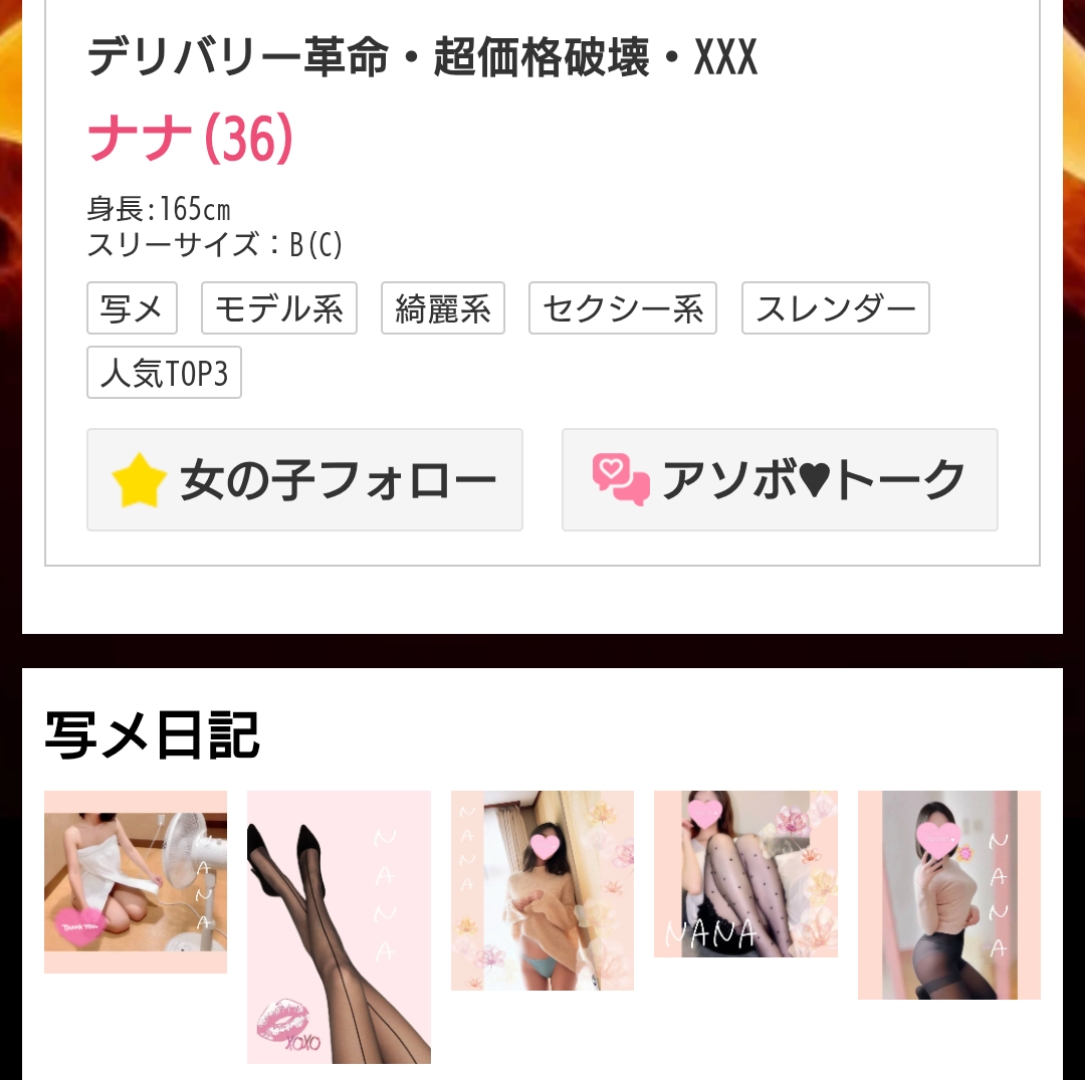1085x1080 pixels.
Task: Open the diary photo with the electric fan
Action: 135,881
